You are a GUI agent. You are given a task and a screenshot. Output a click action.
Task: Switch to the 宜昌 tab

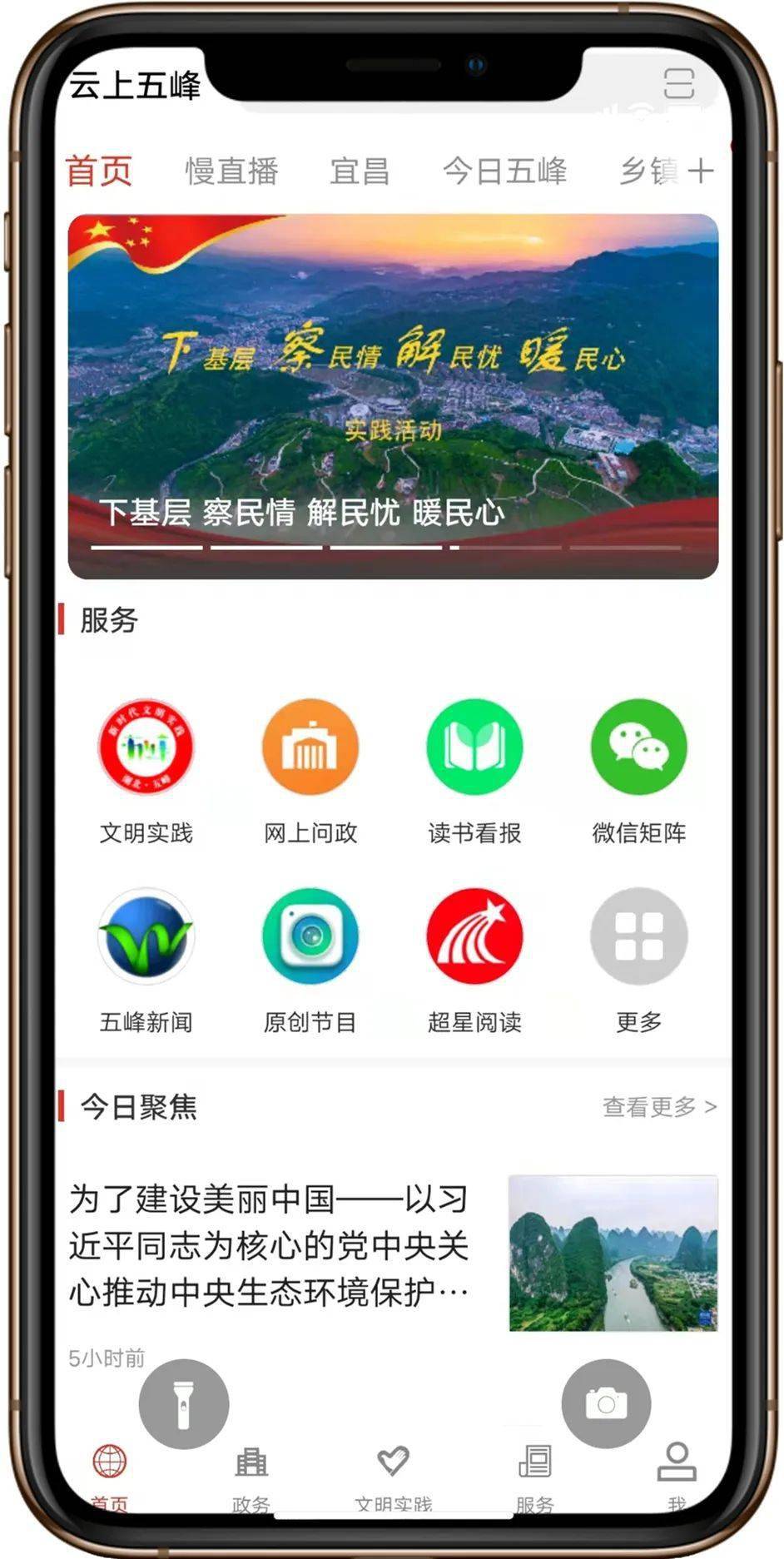pos(360,171)
